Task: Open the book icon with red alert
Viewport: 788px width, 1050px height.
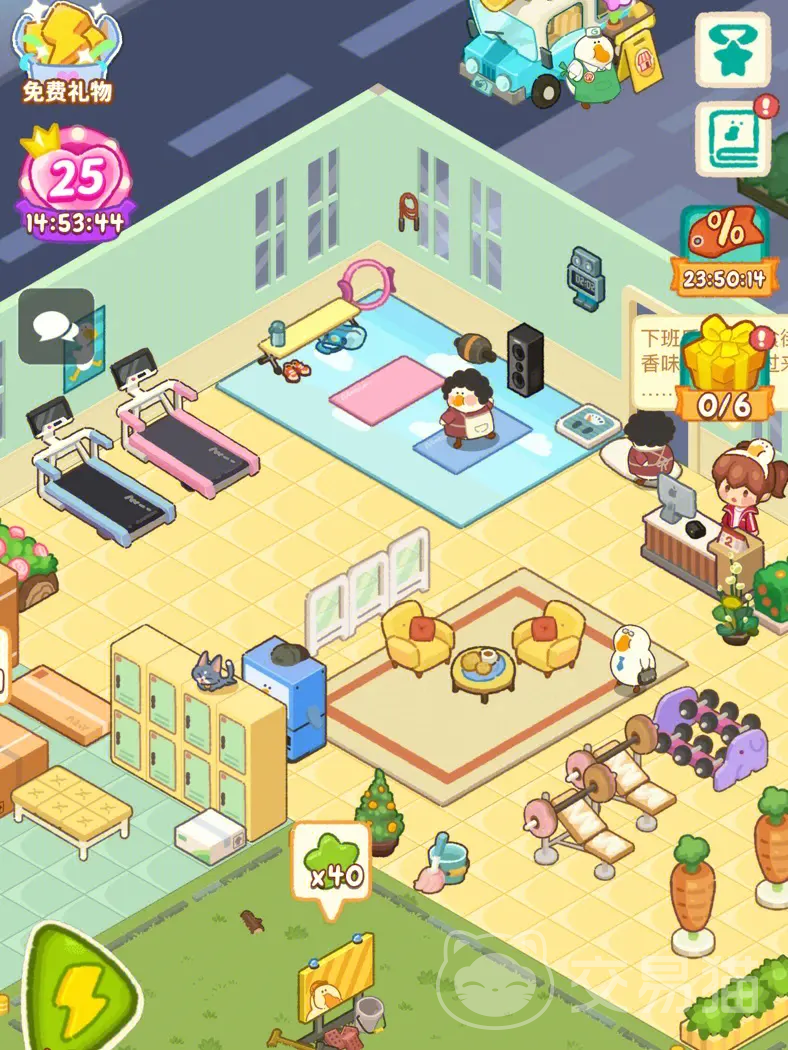Action: (733, 138)
